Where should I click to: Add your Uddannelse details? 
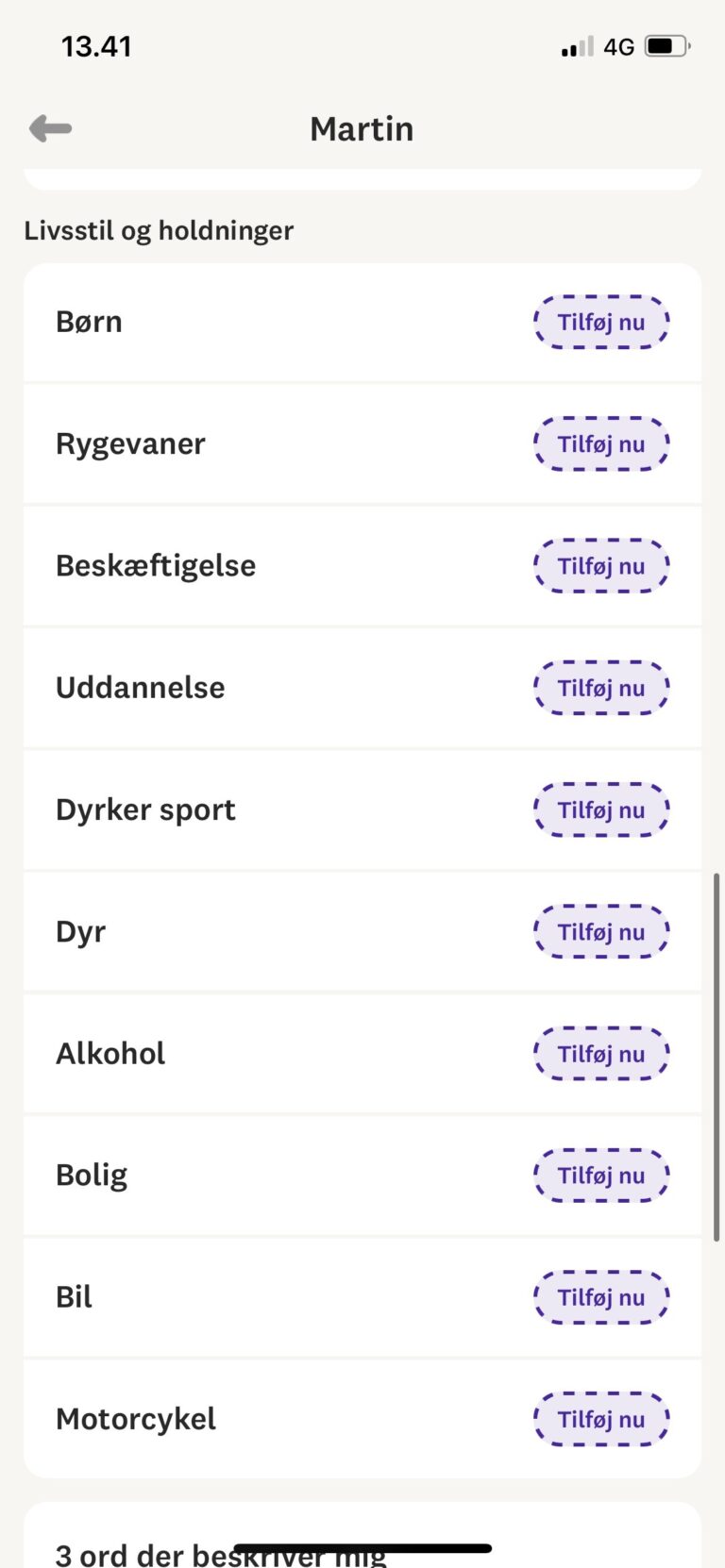coord(601,688)
